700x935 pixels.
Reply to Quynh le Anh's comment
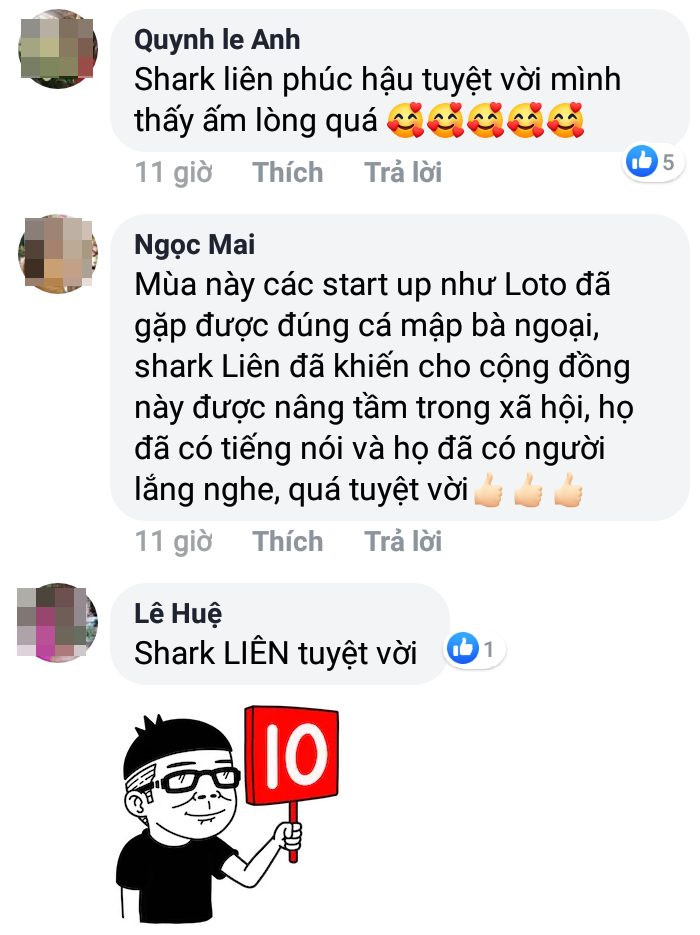(x=403, y=173)
